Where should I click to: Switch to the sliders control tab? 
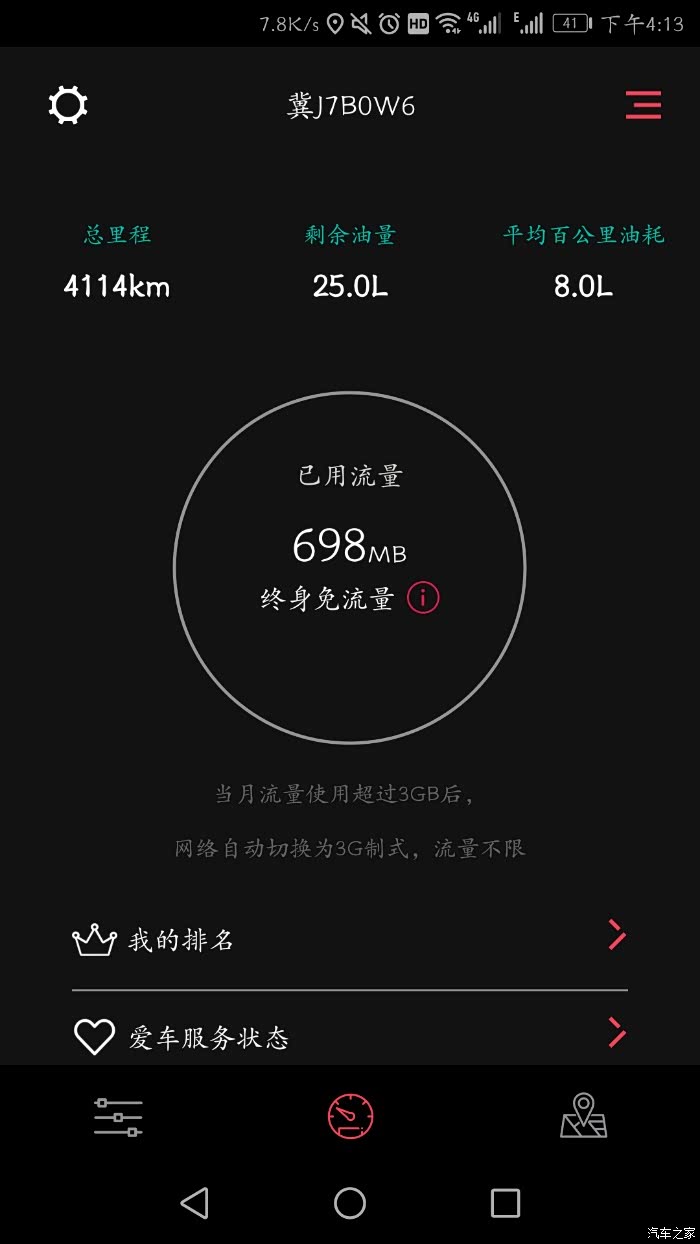[118, 1117]
